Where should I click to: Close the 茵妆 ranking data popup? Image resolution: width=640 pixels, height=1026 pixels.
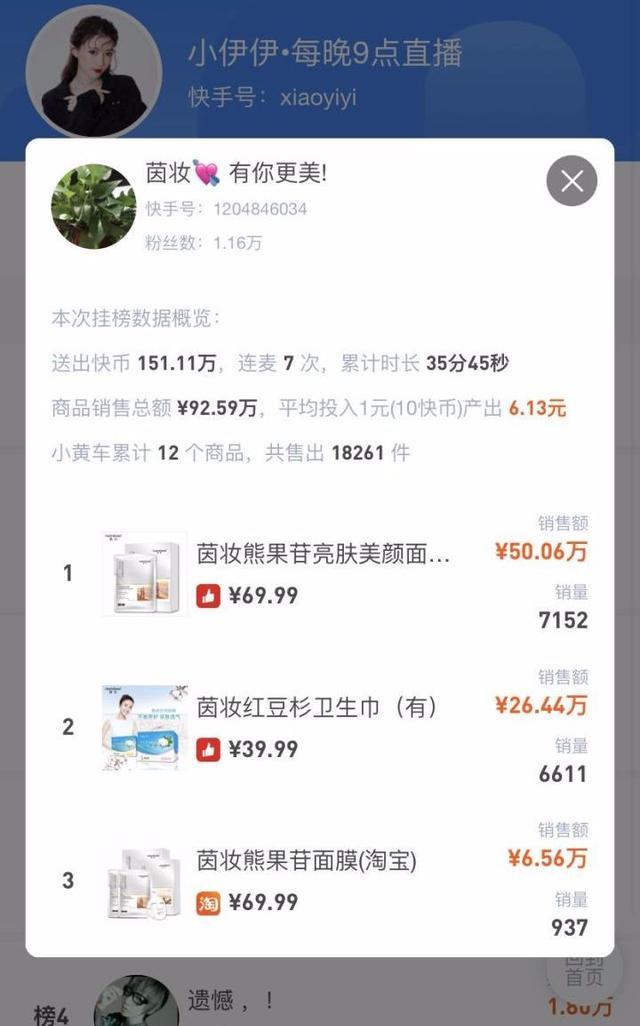(571, 181)
